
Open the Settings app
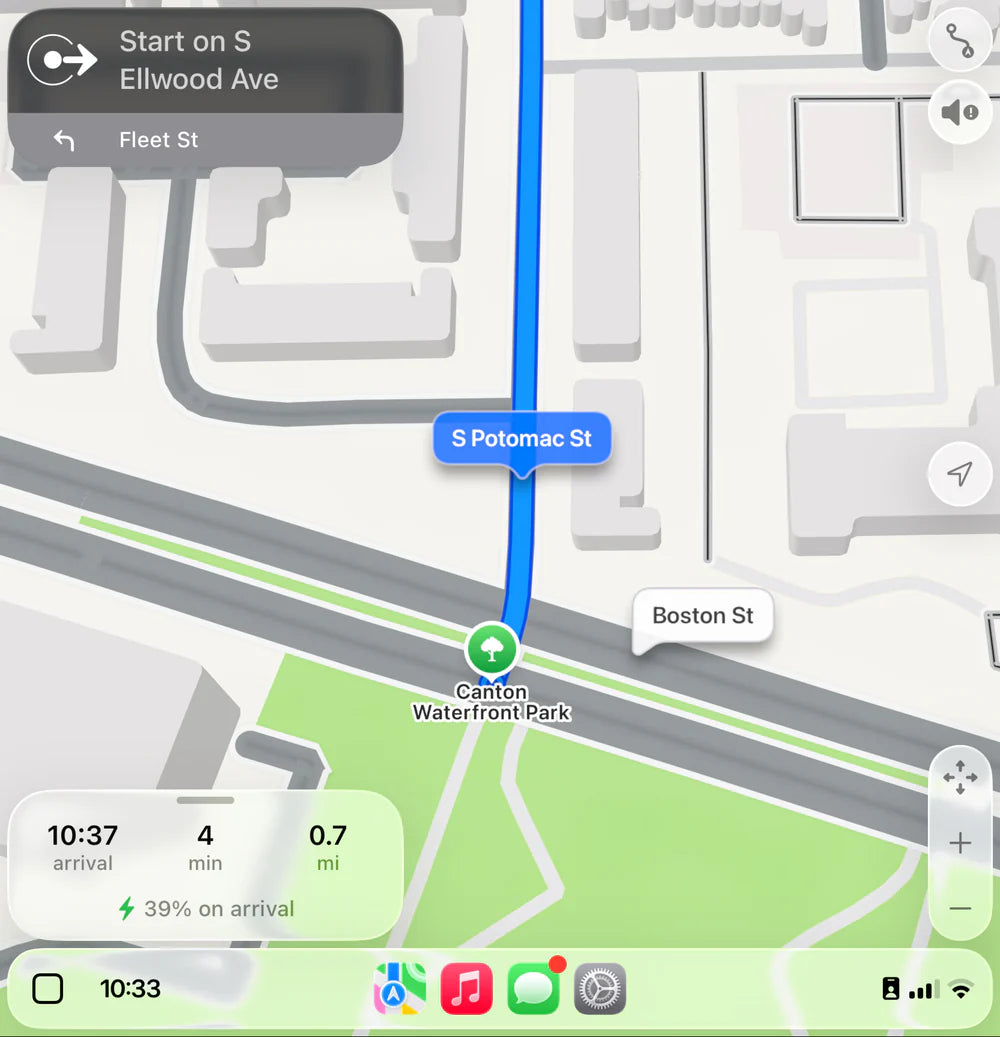click(600, 989)
